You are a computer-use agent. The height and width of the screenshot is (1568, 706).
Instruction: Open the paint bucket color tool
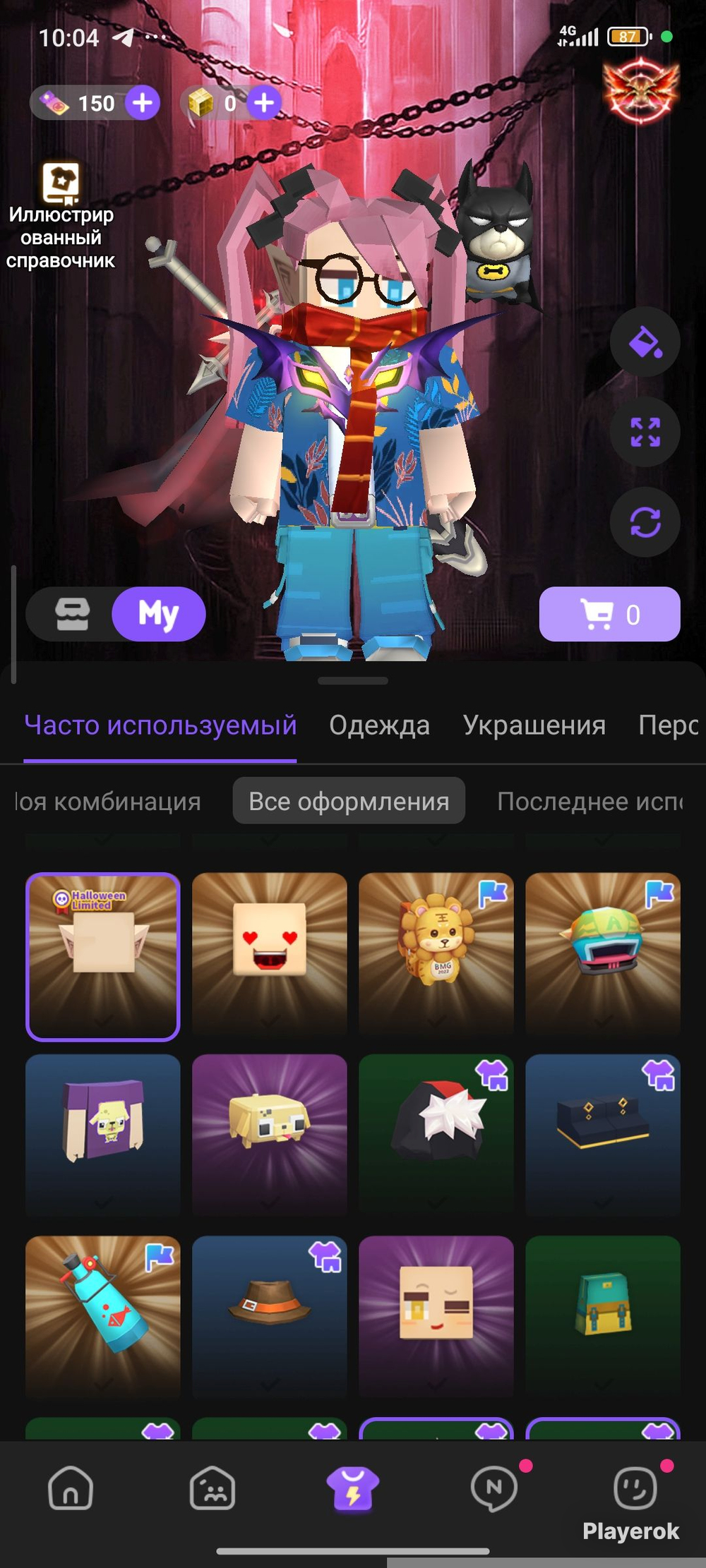click(645, 343)
